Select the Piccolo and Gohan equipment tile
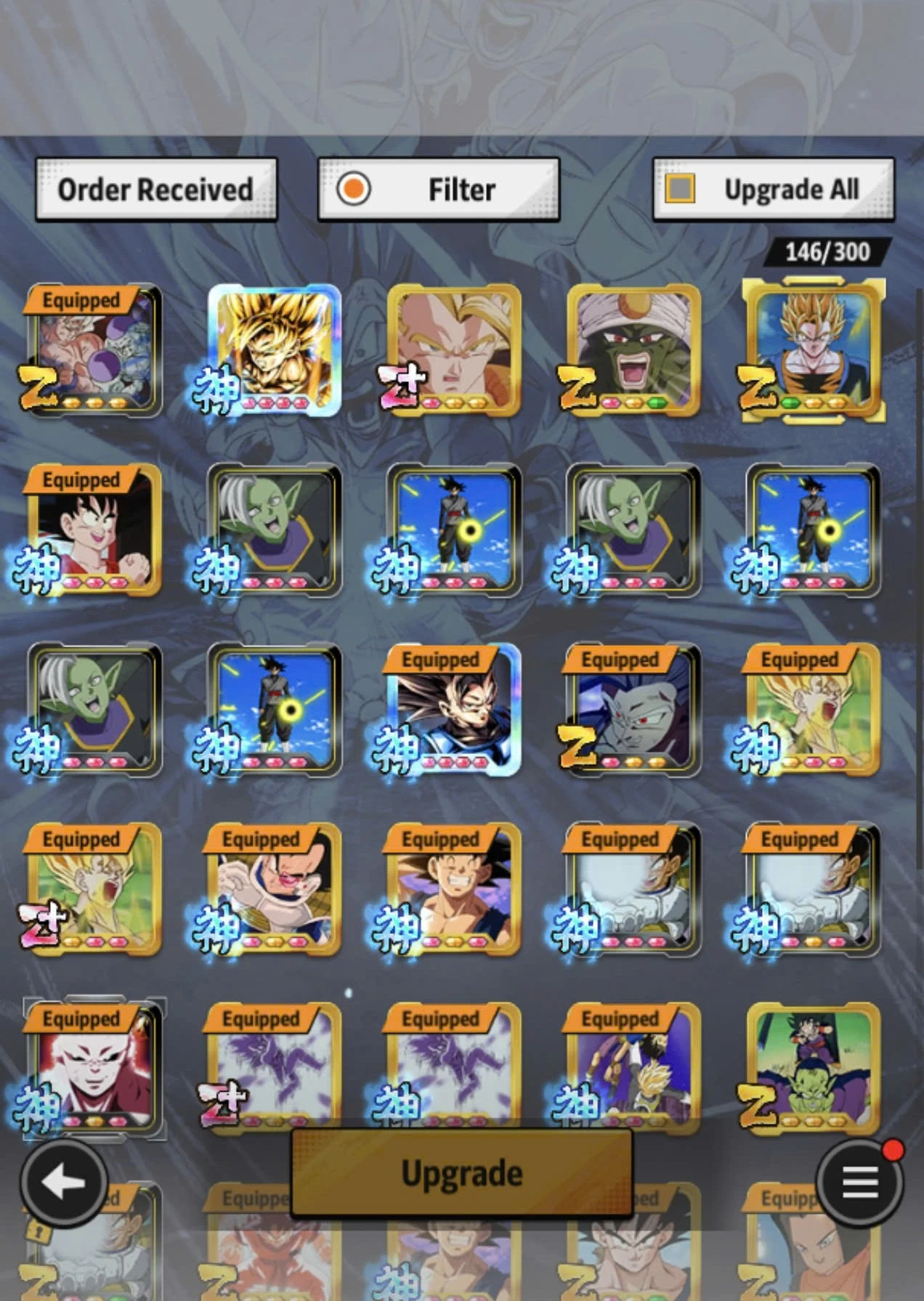This screenshot has width=924, height=1301. 814,1068
